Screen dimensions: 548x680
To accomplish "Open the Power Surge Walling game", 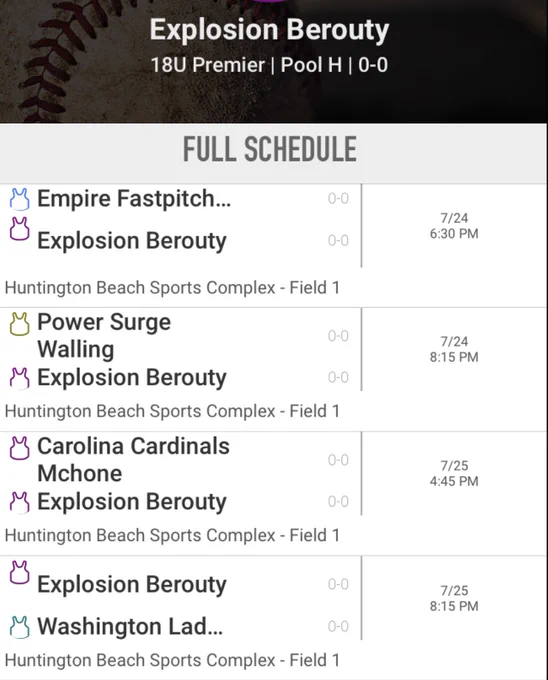I will (x=273, y=369).
